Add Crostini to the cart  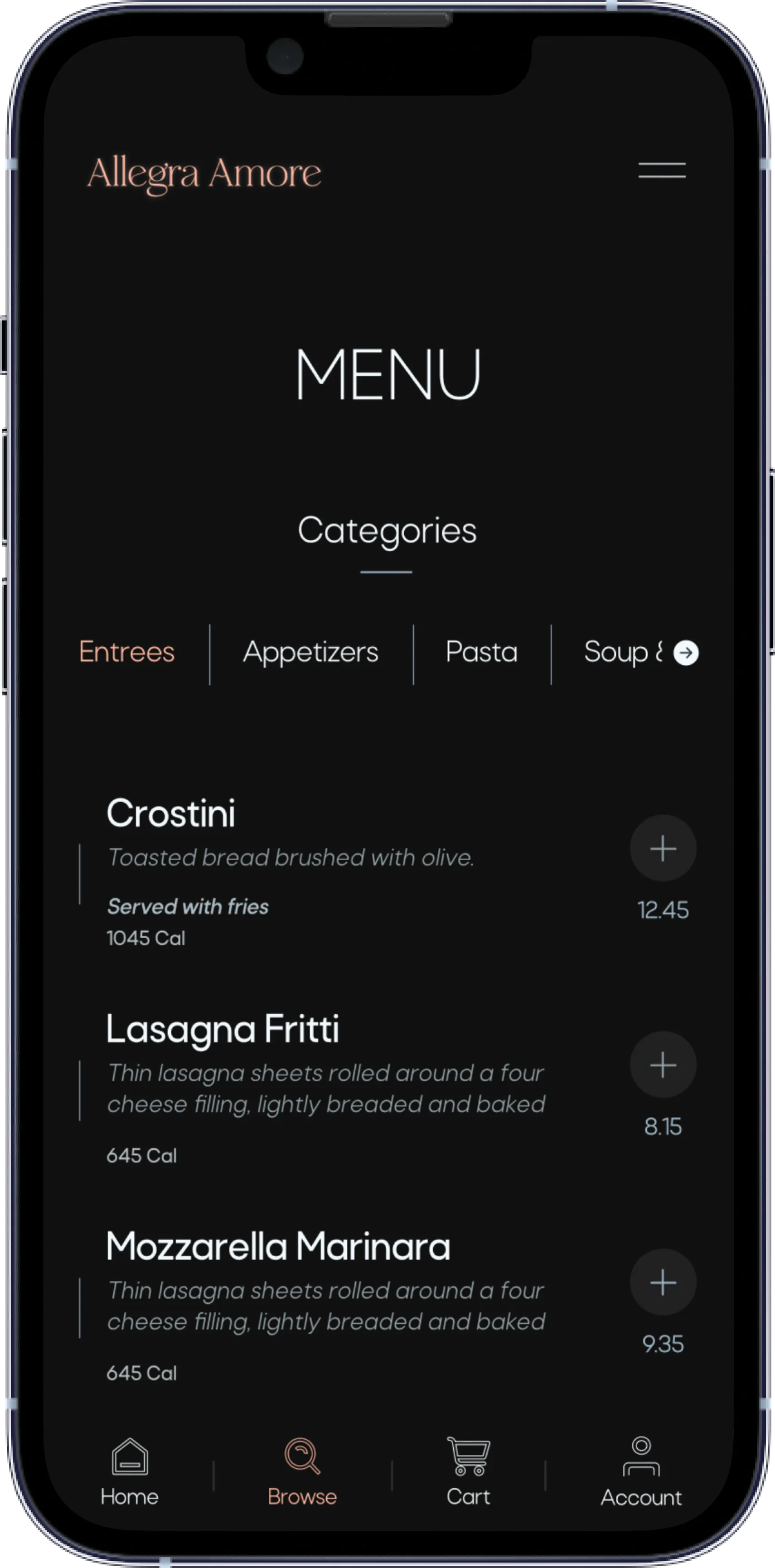[663, 848]
